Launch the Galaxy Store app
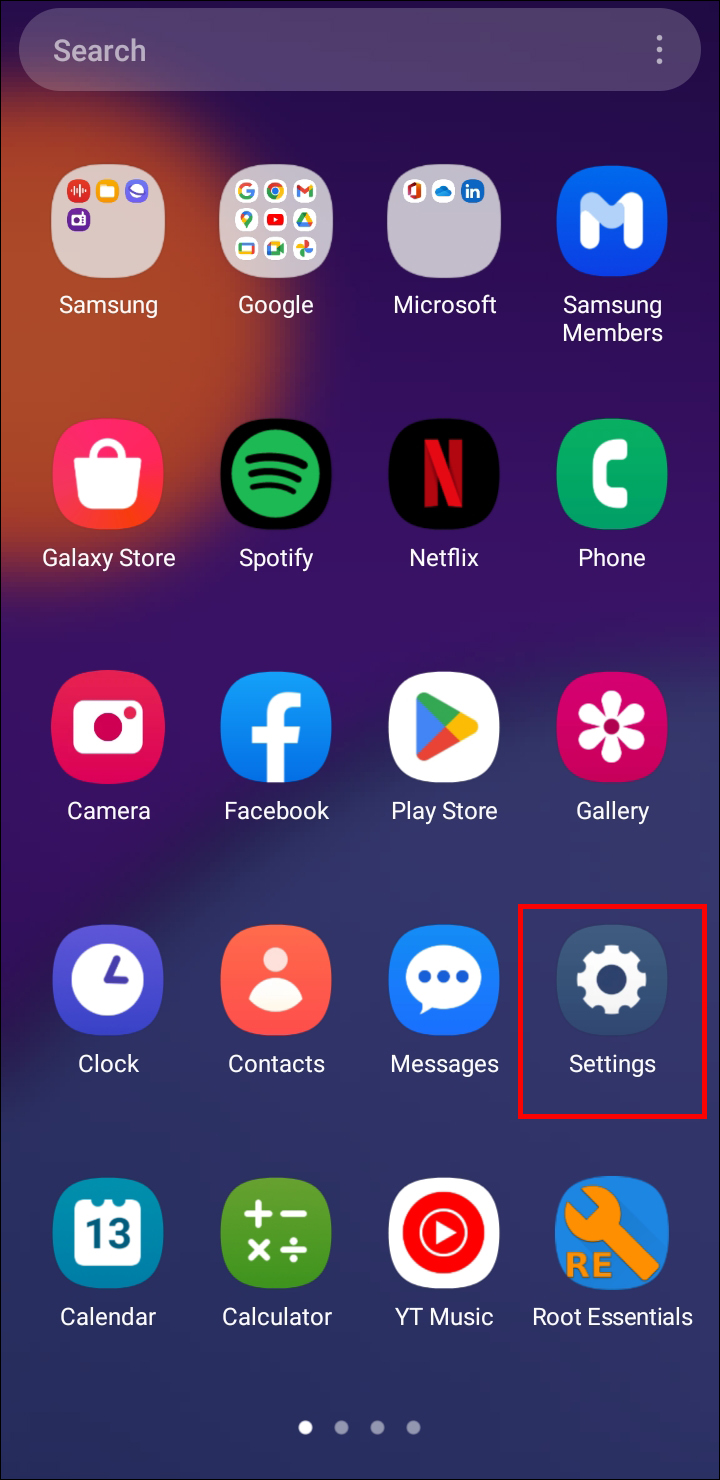Viewport: 720px width, 1480px height. pos(108,475)
